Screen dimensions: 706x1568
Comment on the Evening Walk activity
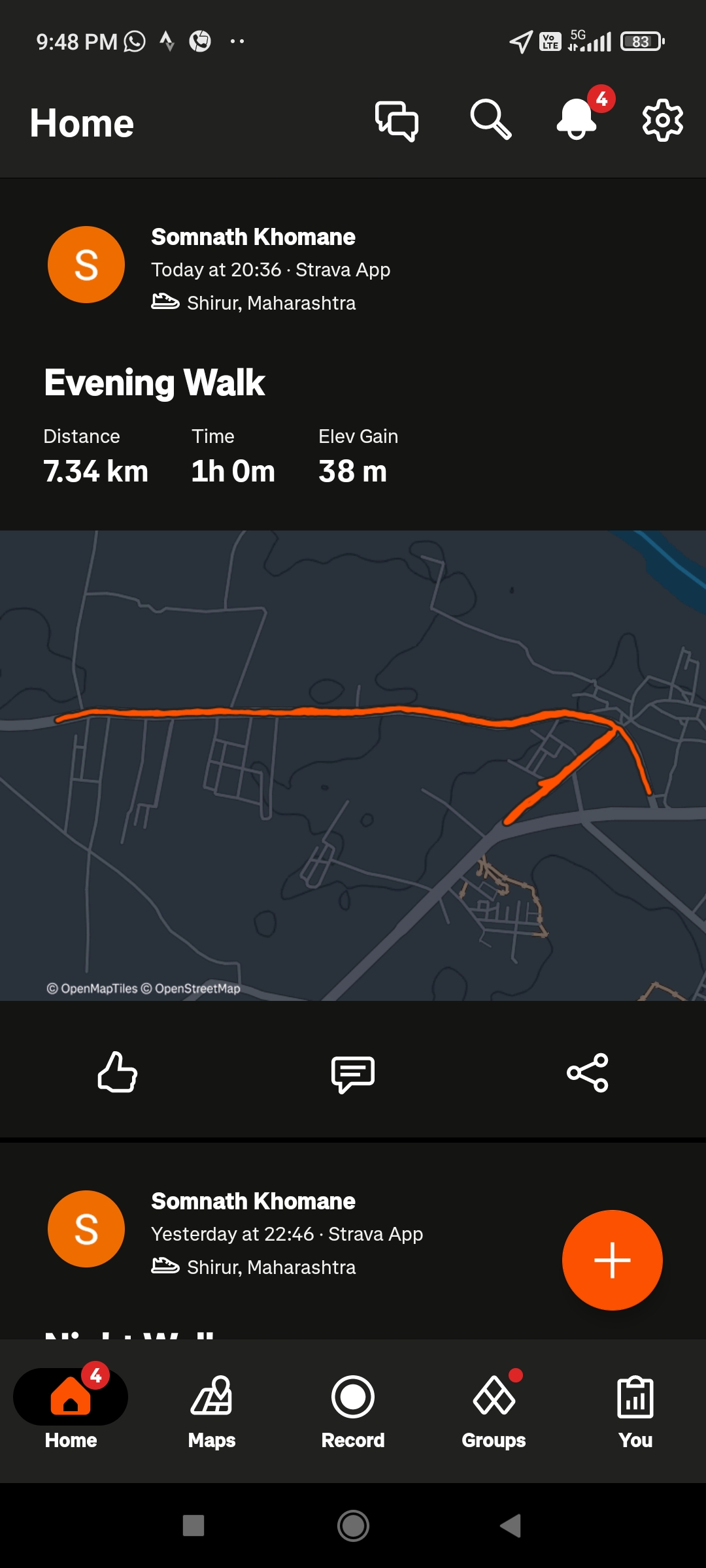[353, 1073]
